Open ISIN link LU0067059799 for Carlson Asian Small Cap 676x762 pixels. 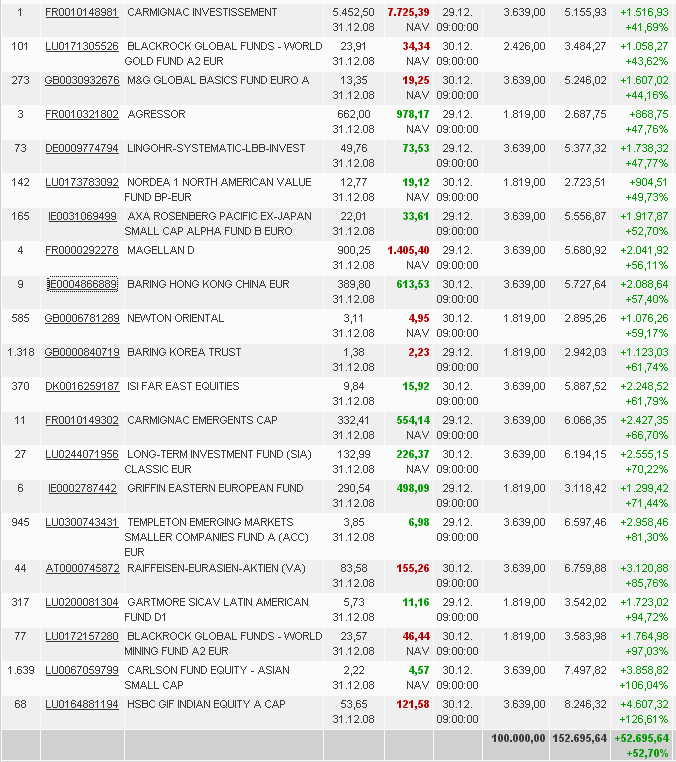[x=81, y=670]
